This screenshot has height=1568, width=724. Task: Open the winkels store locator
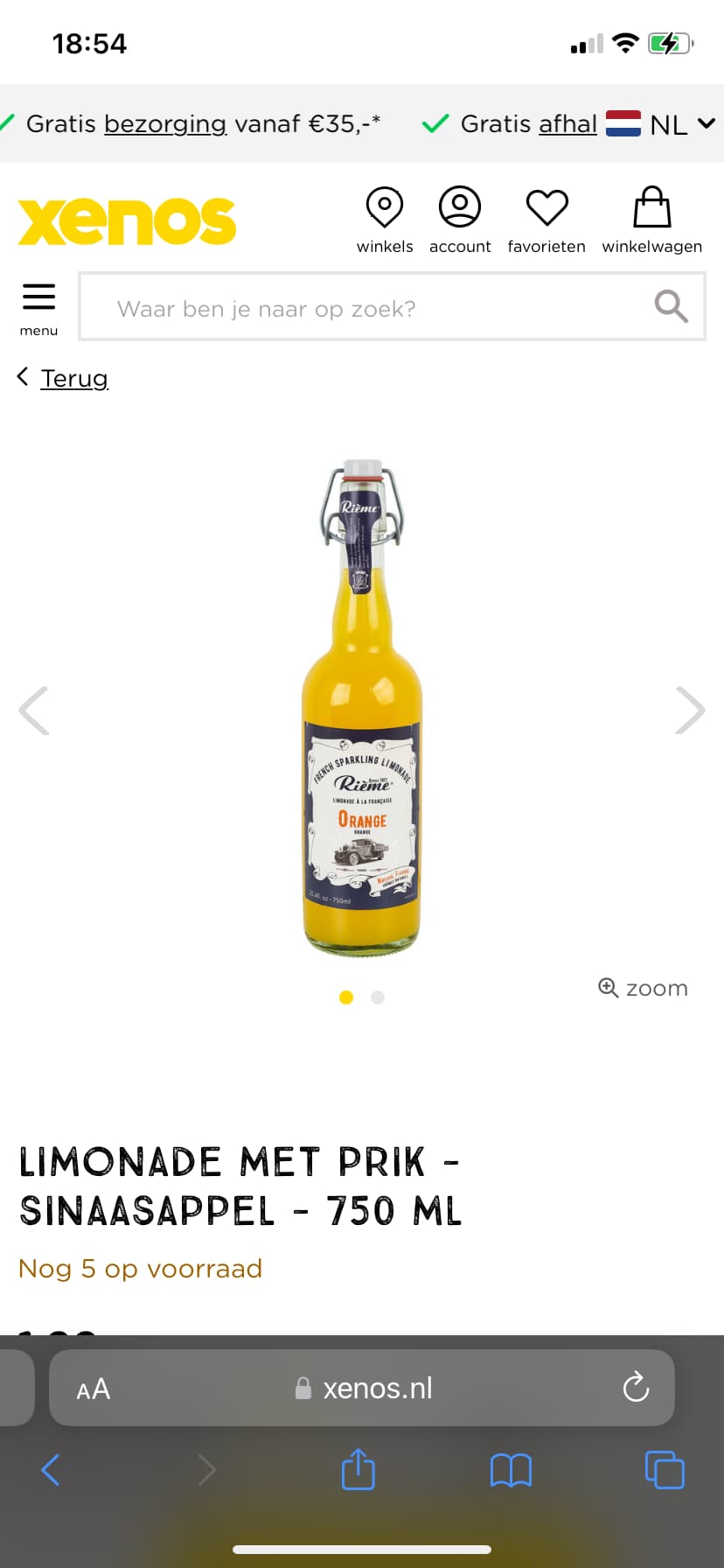[385, 220]
